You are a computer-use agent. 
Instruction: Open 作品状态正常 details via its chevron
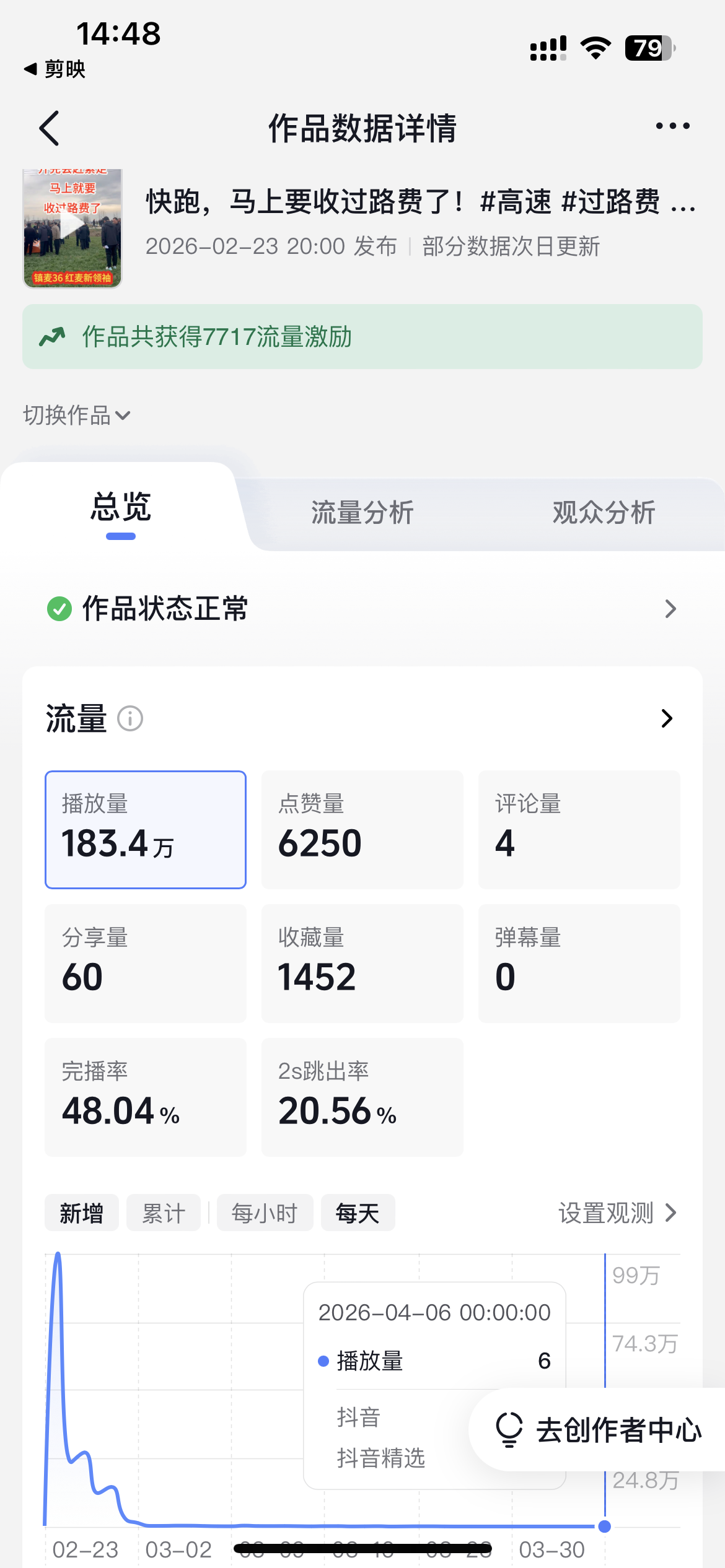point(669,609)
